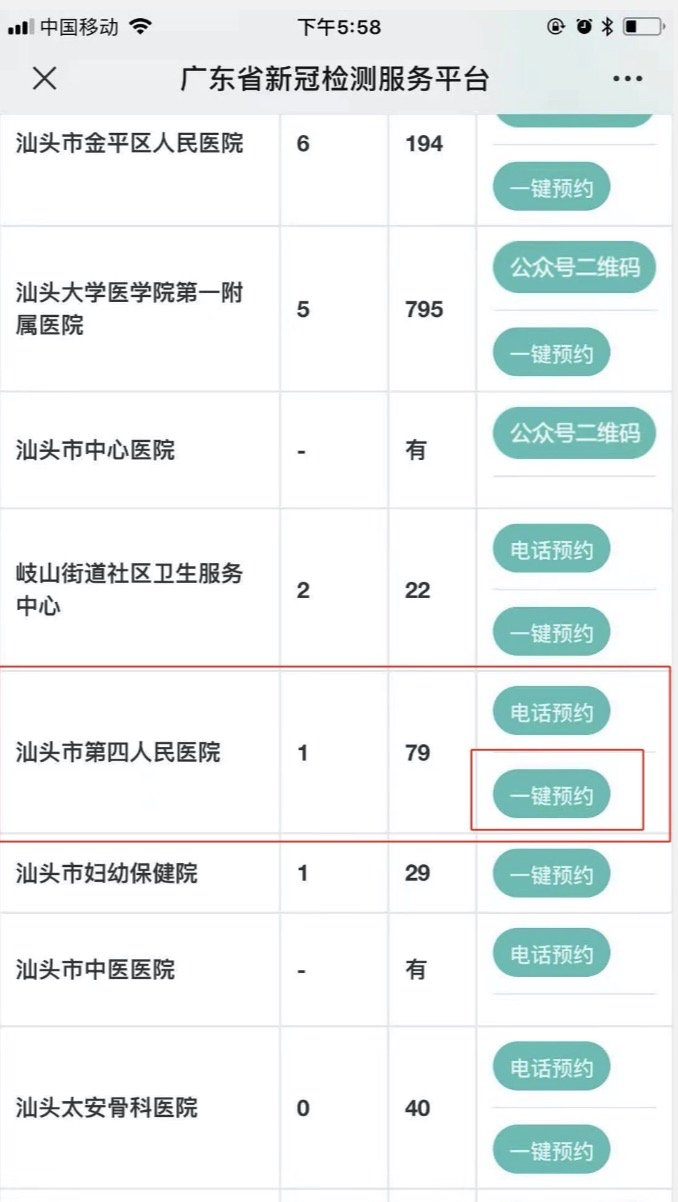Screen dimensions: 678x1202
Task: Tap 一键预约 for 汕头市金平区人民医院
Action: [x=551, y=188]
